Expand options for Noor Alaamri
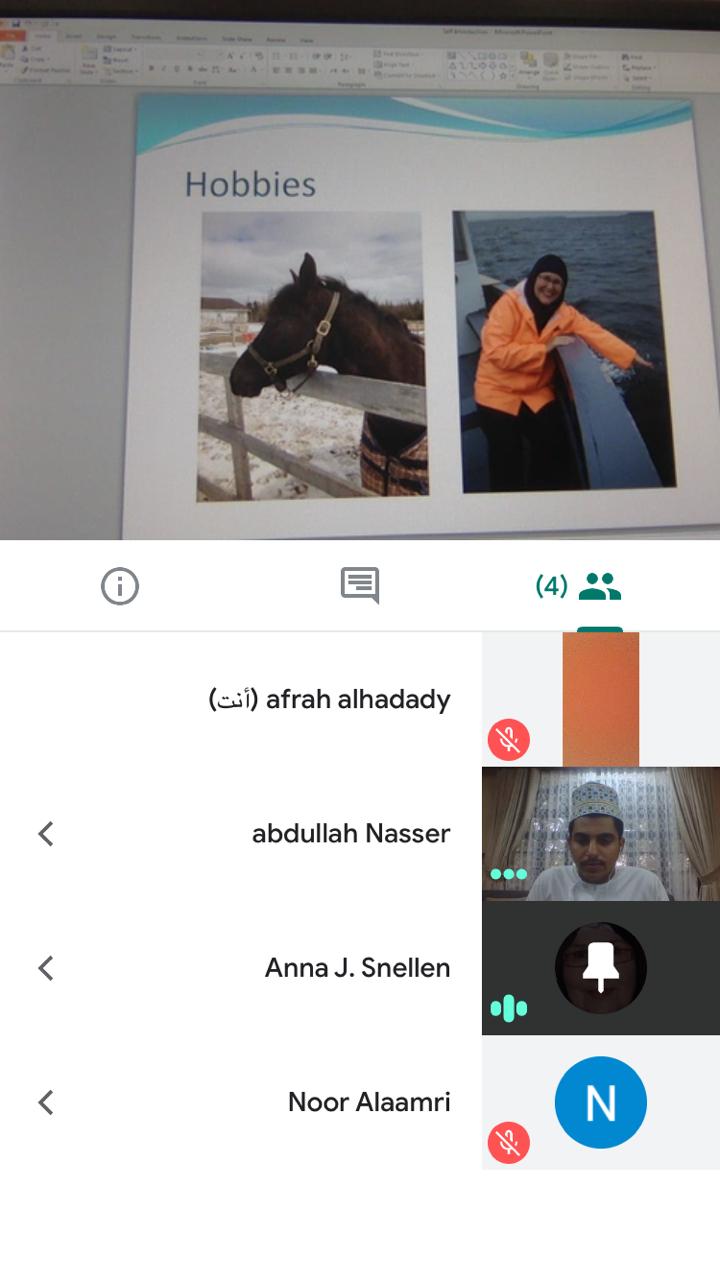 click(46, 1102)
